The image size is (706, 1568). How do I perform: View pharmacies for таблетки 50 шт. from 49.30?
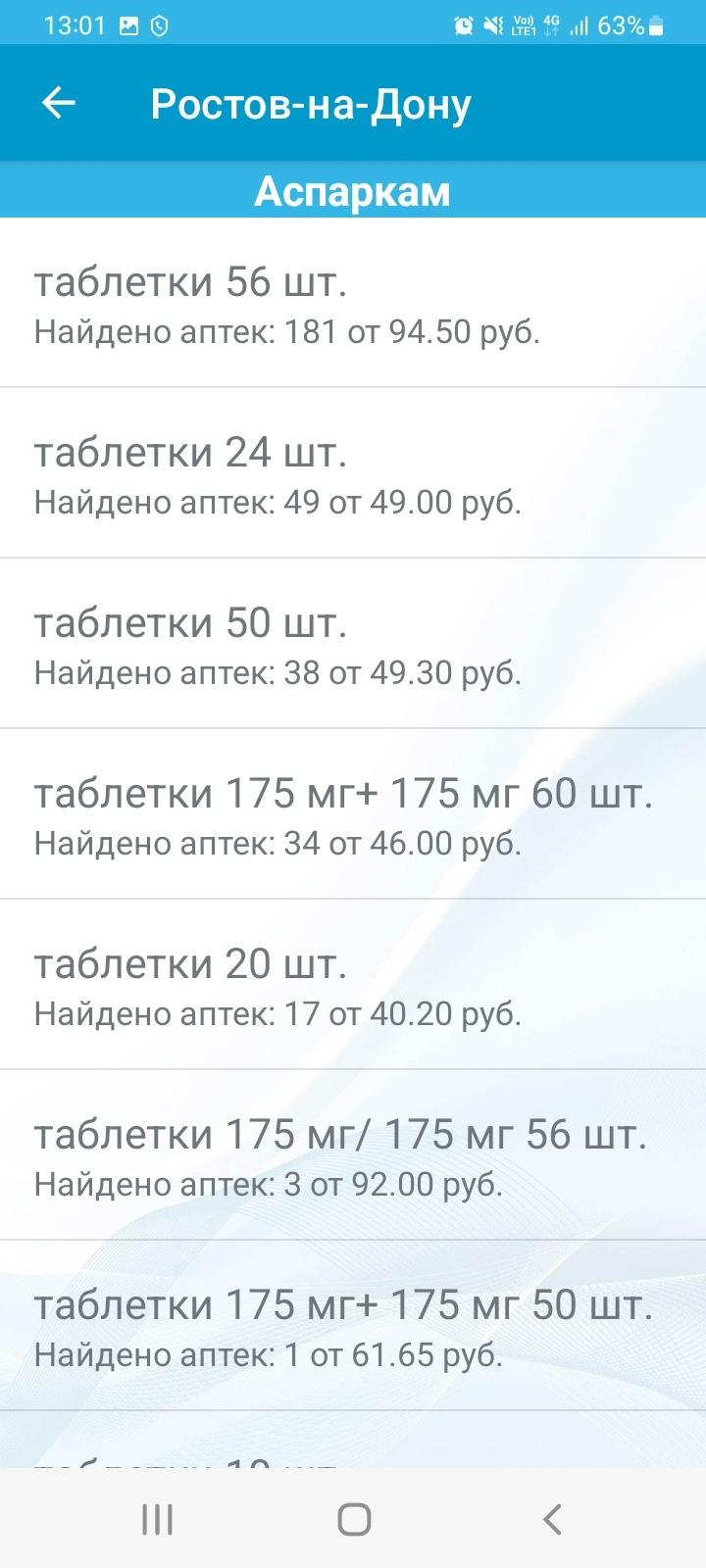[353, 645]
